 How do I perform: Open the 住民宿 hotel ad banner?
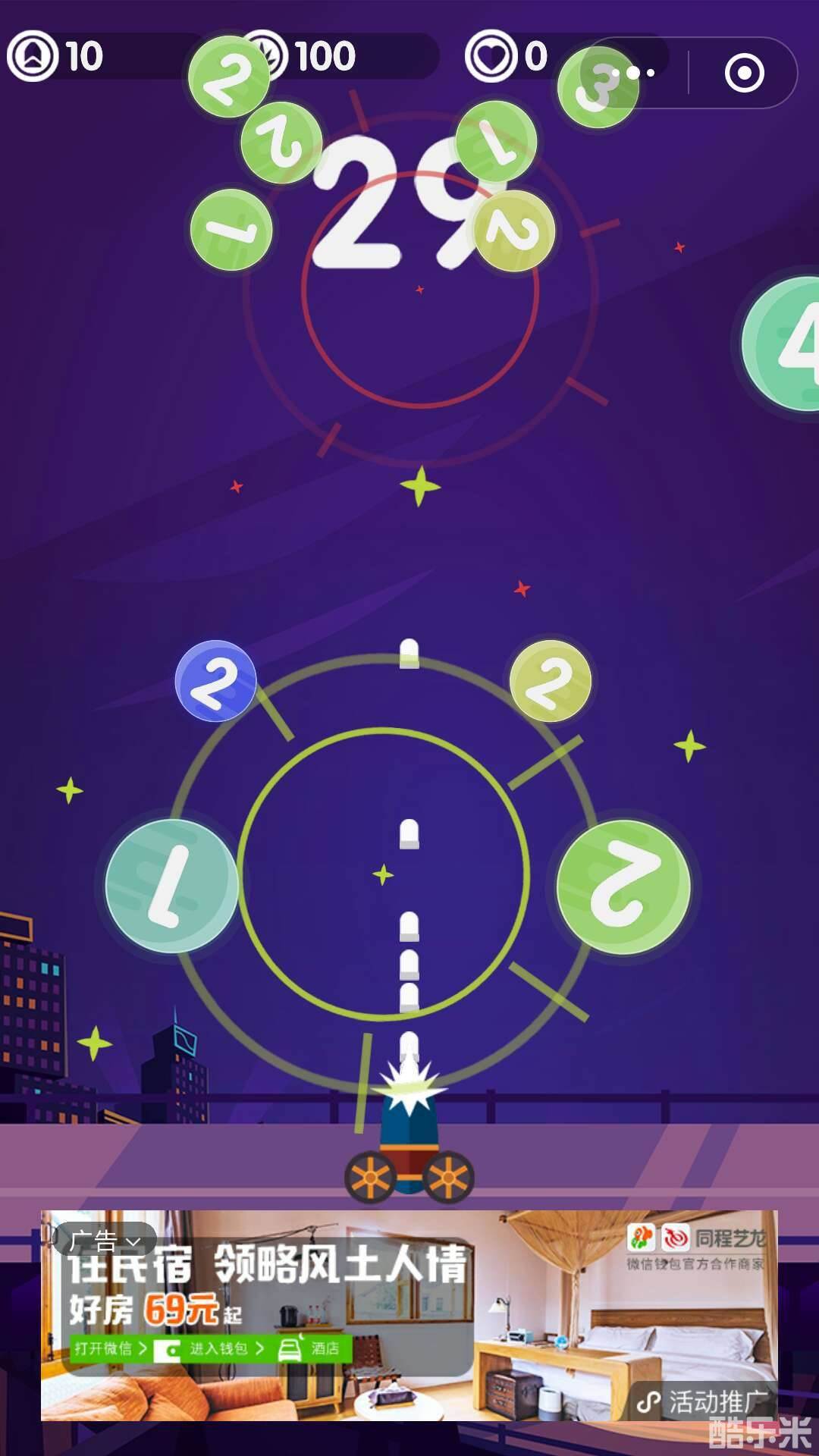tap(409, 1315)
